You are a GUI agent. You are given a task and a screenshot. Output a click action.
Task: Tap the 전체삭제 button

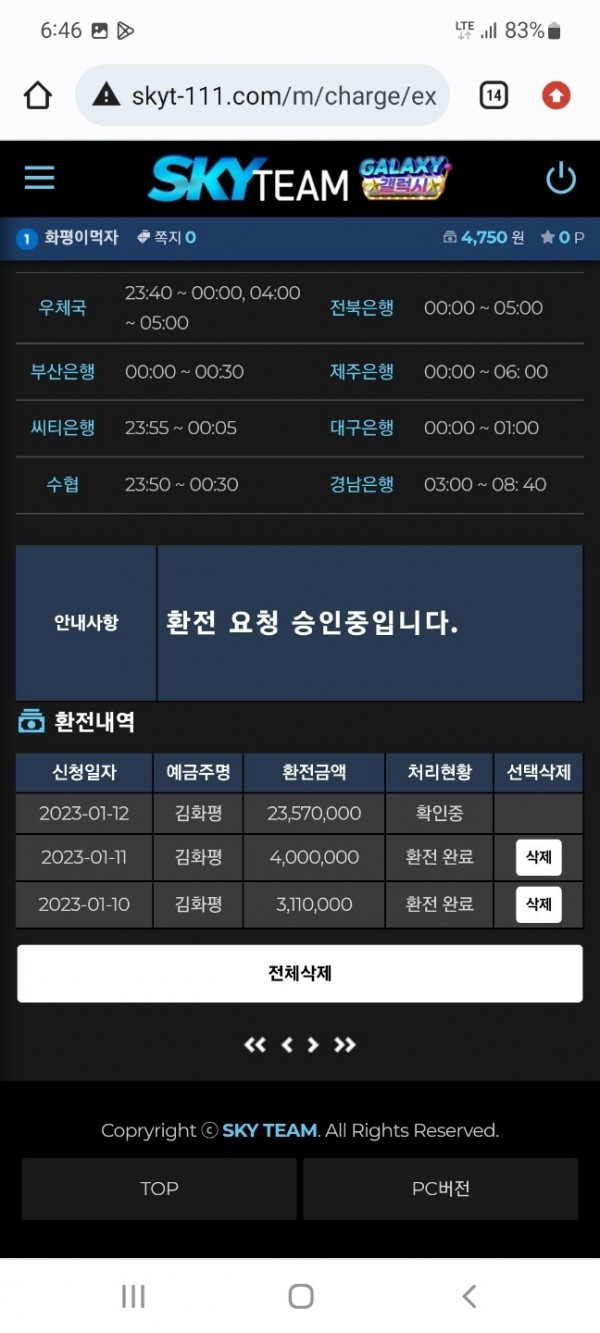(x=299, y=973)
